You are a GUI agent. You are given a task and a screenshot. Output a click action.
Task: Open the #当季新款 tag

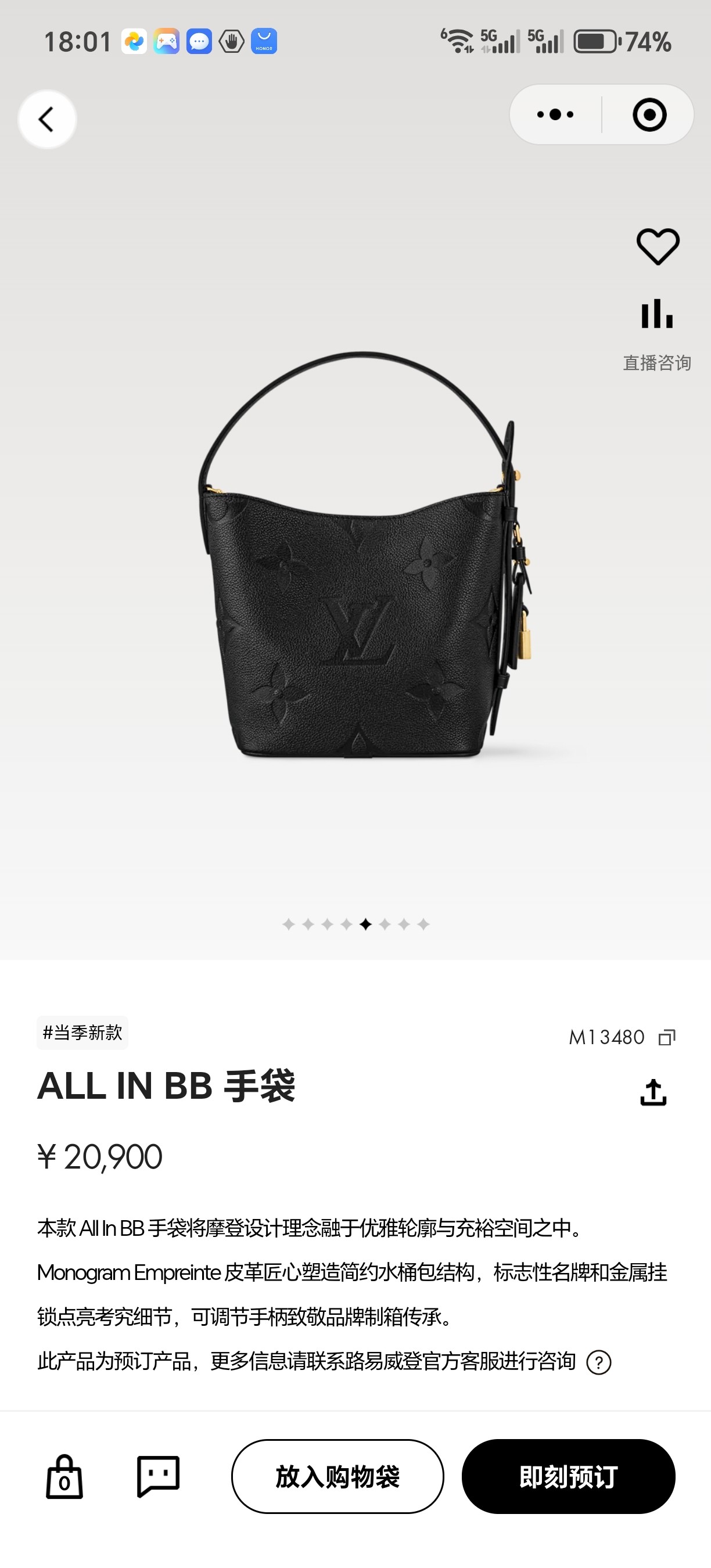pos(82,1033)
